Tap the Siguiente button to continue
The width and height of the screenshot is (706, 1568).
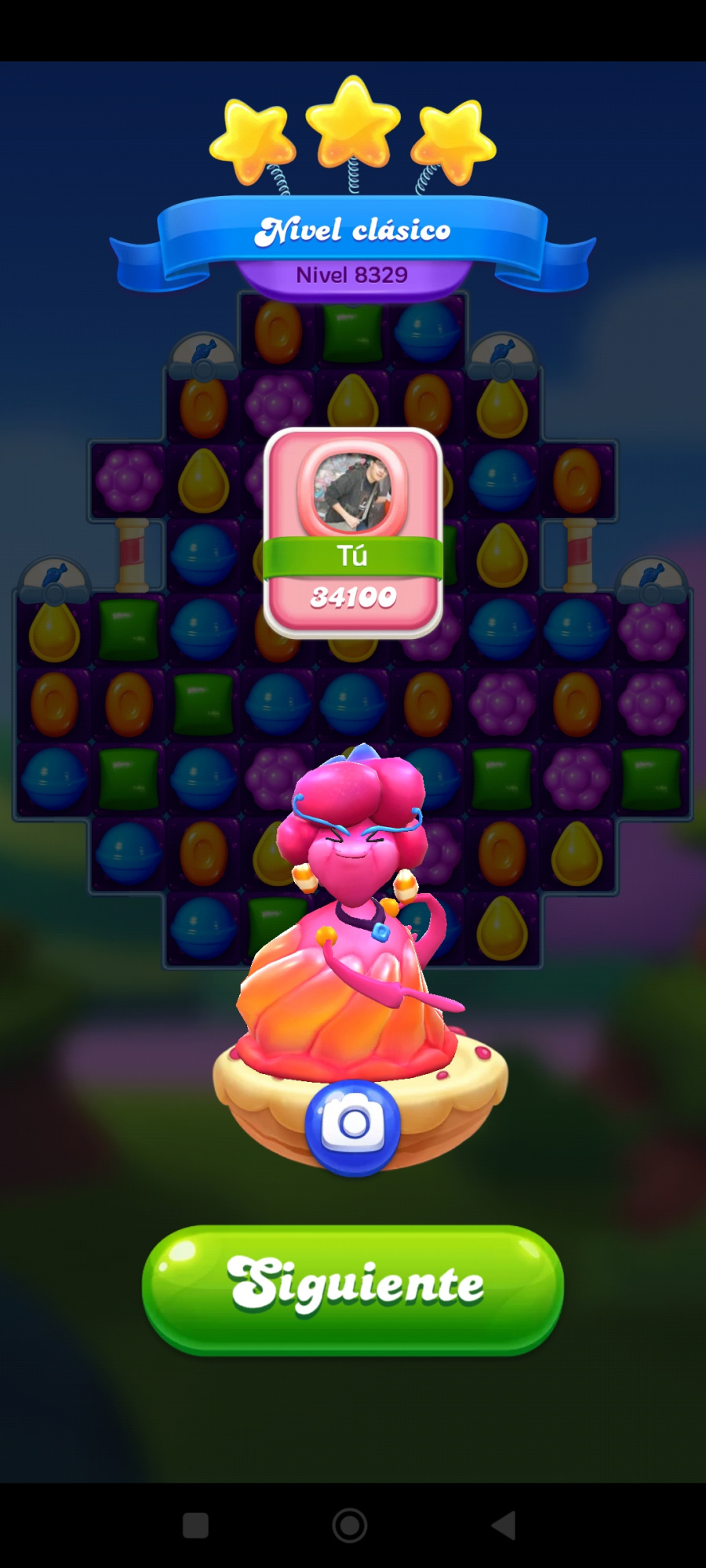pyautogui.click(x=353, y=1290)
